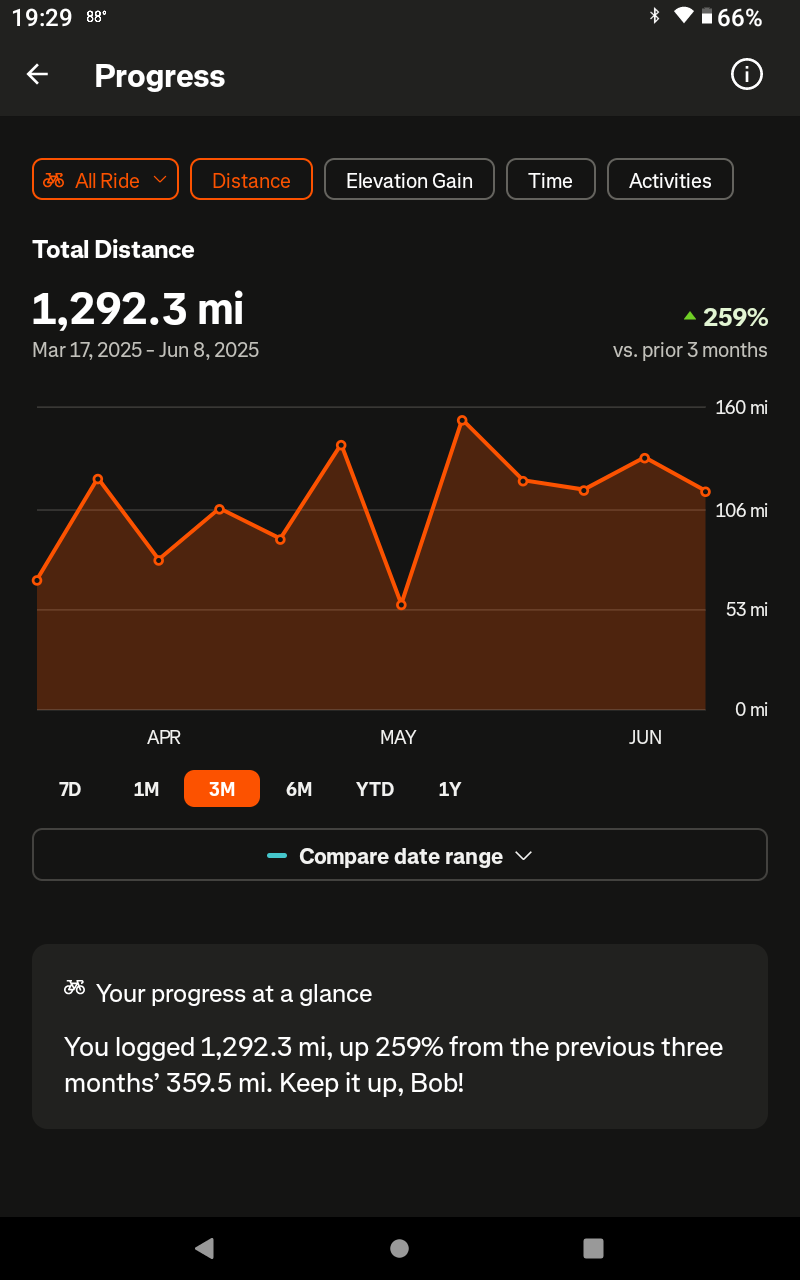The height and width of the screenshot is (1280, 800).
Task: Tap the system home button
Action: pos(399,1248)
